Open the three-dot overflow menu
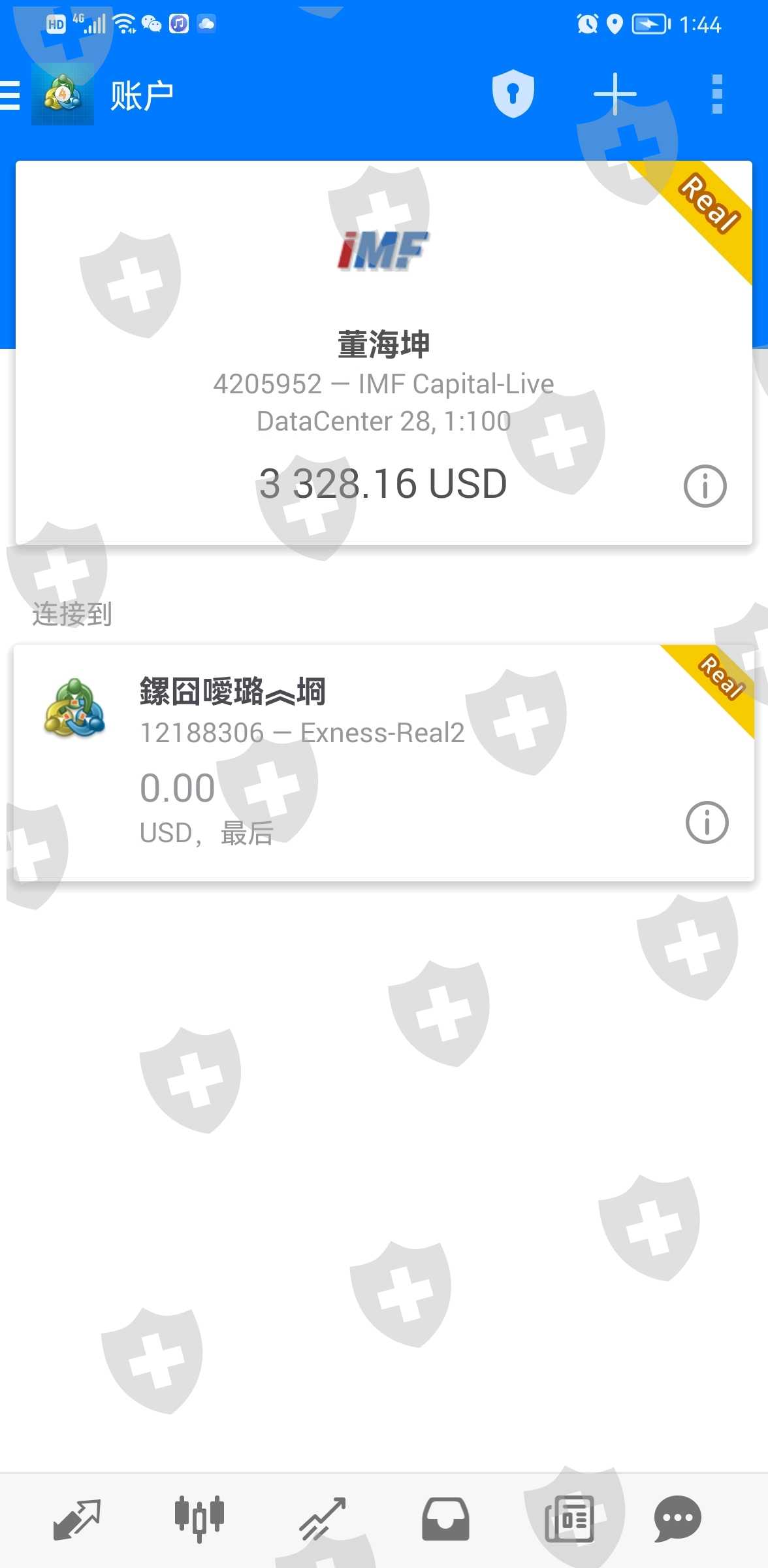This screenshot has height=1568, width=768. [x=717, y=95]
